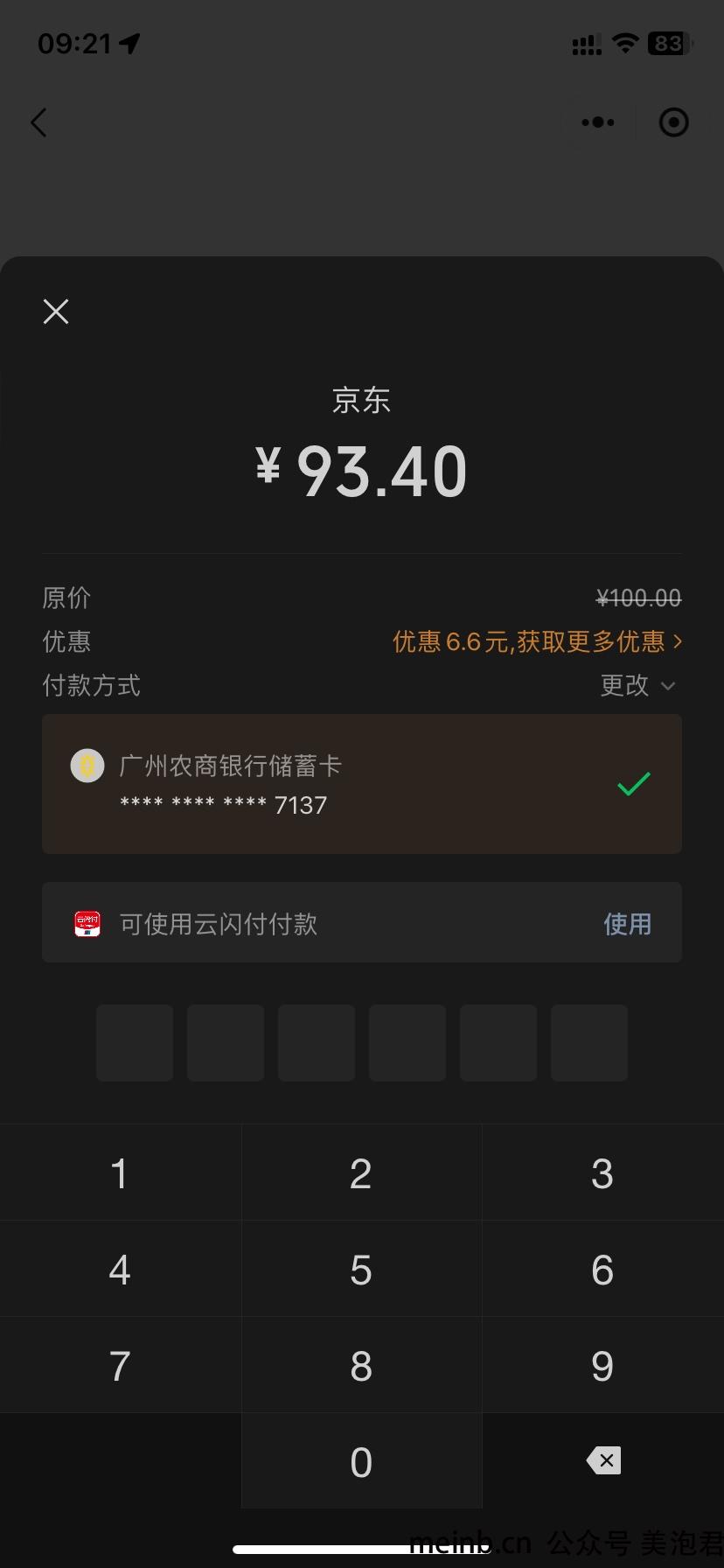Open the 优惠6.6元 more discounts link
The width and height of the screenshot is (724, 1568).
(x=537, y=641)
